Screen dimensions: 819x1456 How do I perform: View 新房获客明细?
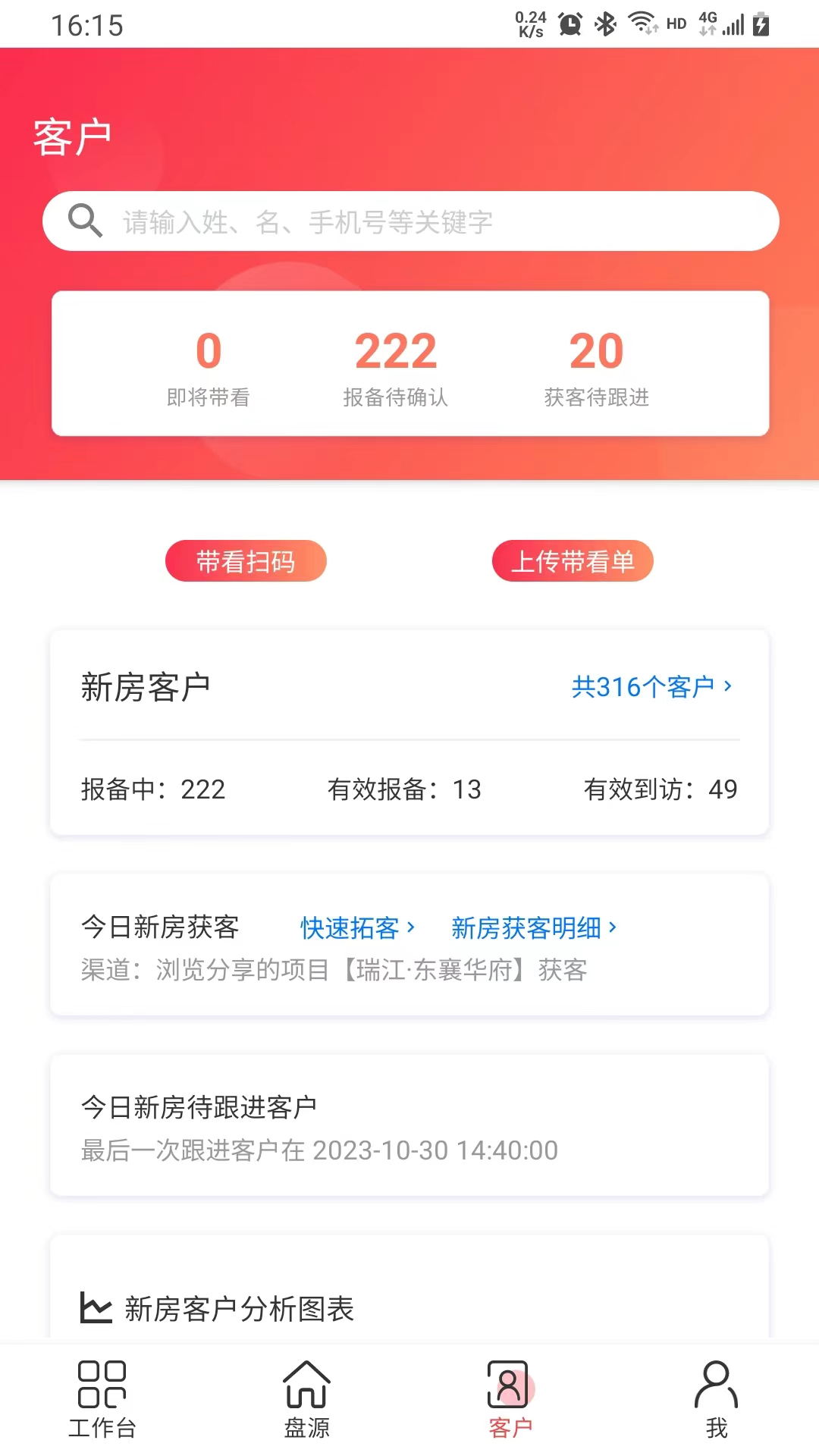(x=534, y=927)
